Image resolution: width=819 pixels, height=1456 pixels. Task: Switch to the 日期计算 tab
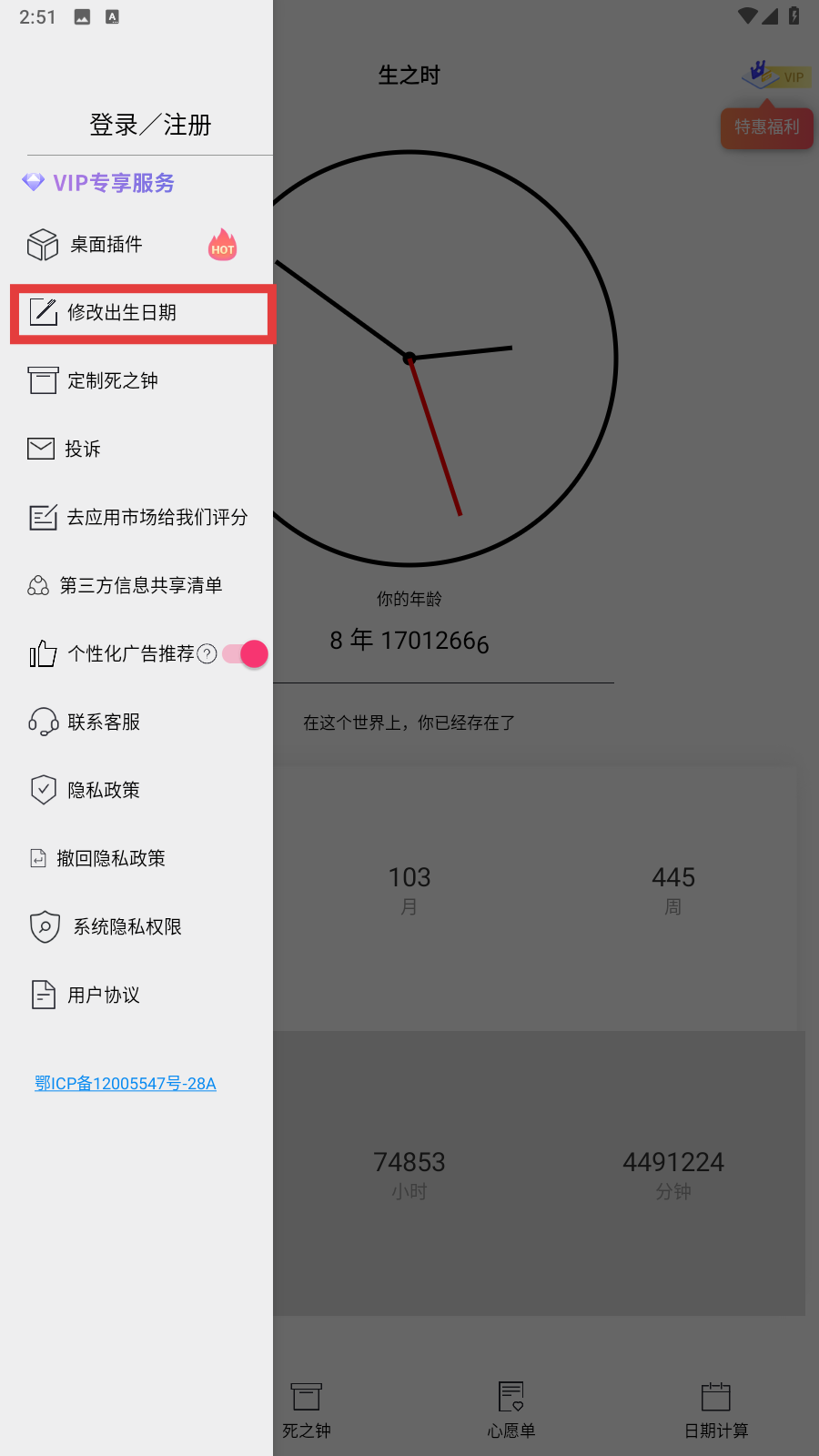pos(716,1410)
